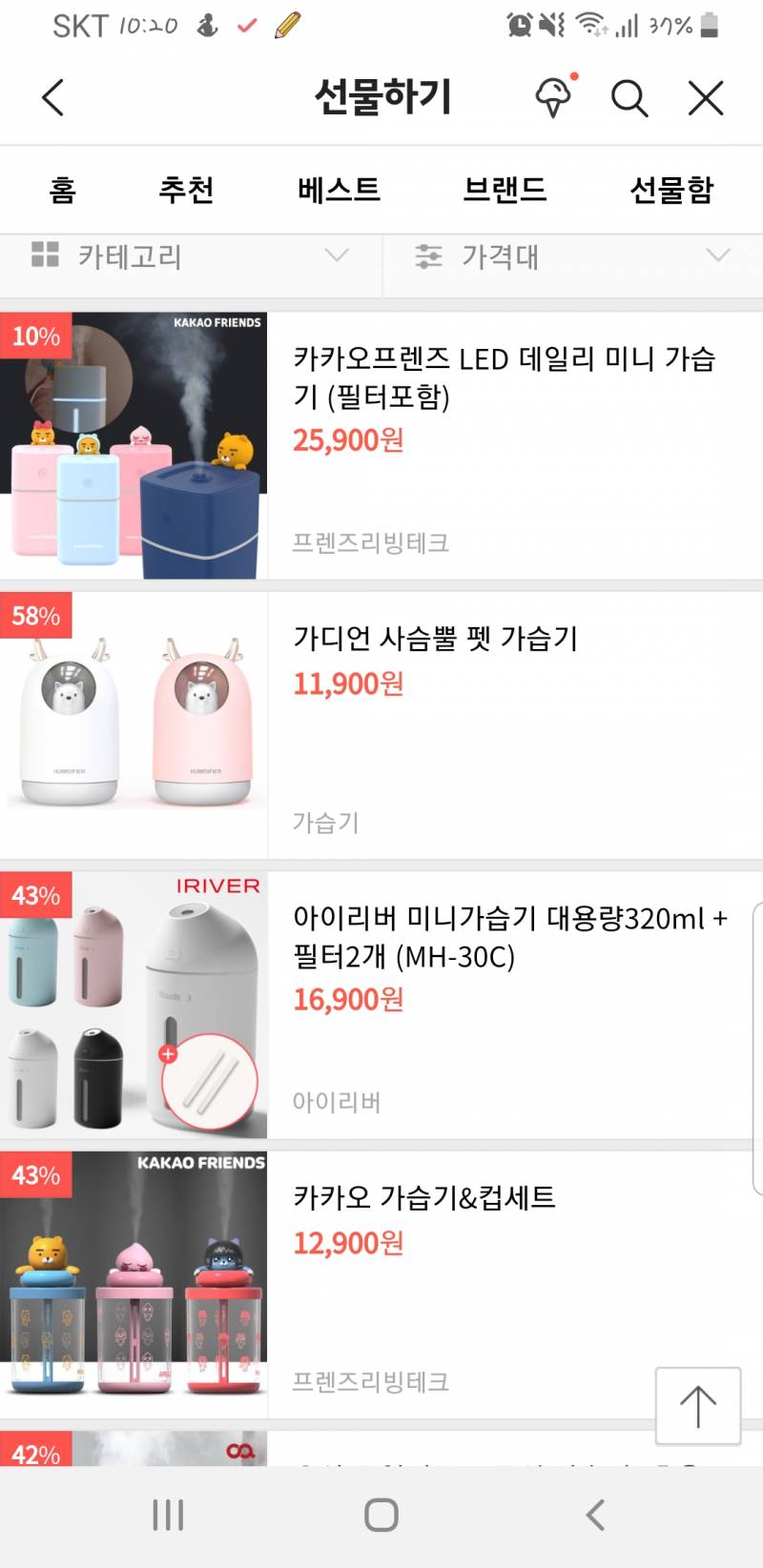Tap the scroll-to-top arrow button
763x1568 pixels.
tap(697, 1403)
